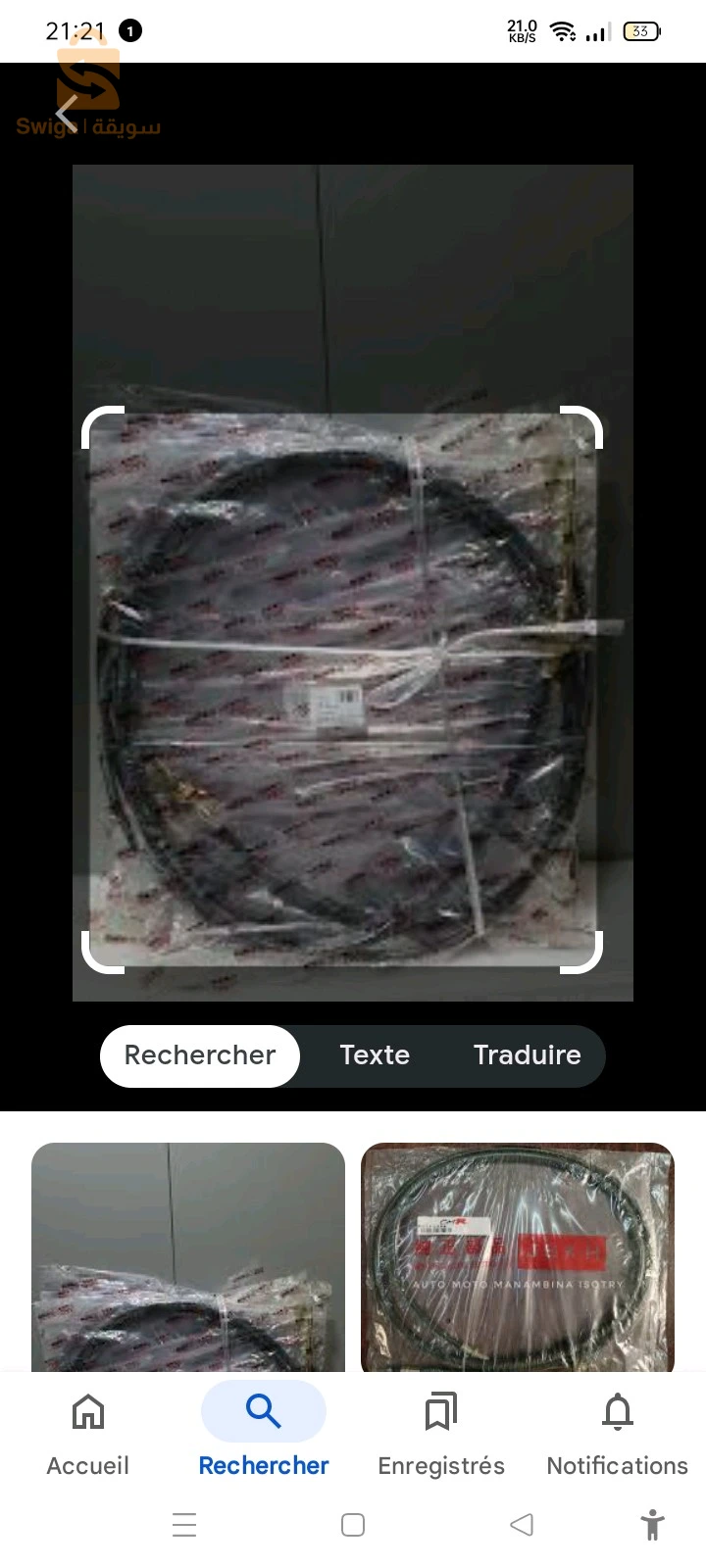Switch to the Texte tab

[x=374, y=1055]
